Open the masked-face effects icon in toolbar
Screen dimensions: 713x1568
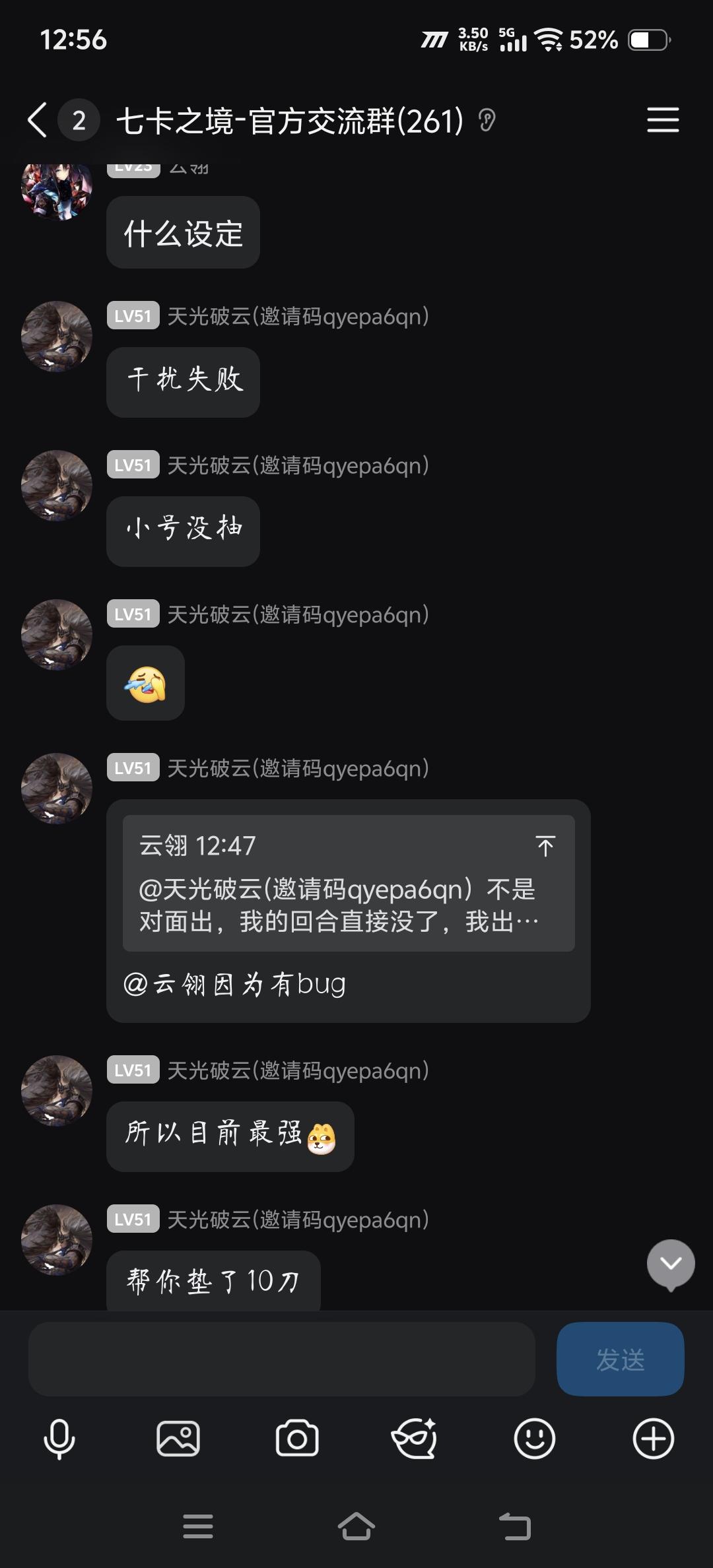pyautogui.click(x=415, y=1439)
